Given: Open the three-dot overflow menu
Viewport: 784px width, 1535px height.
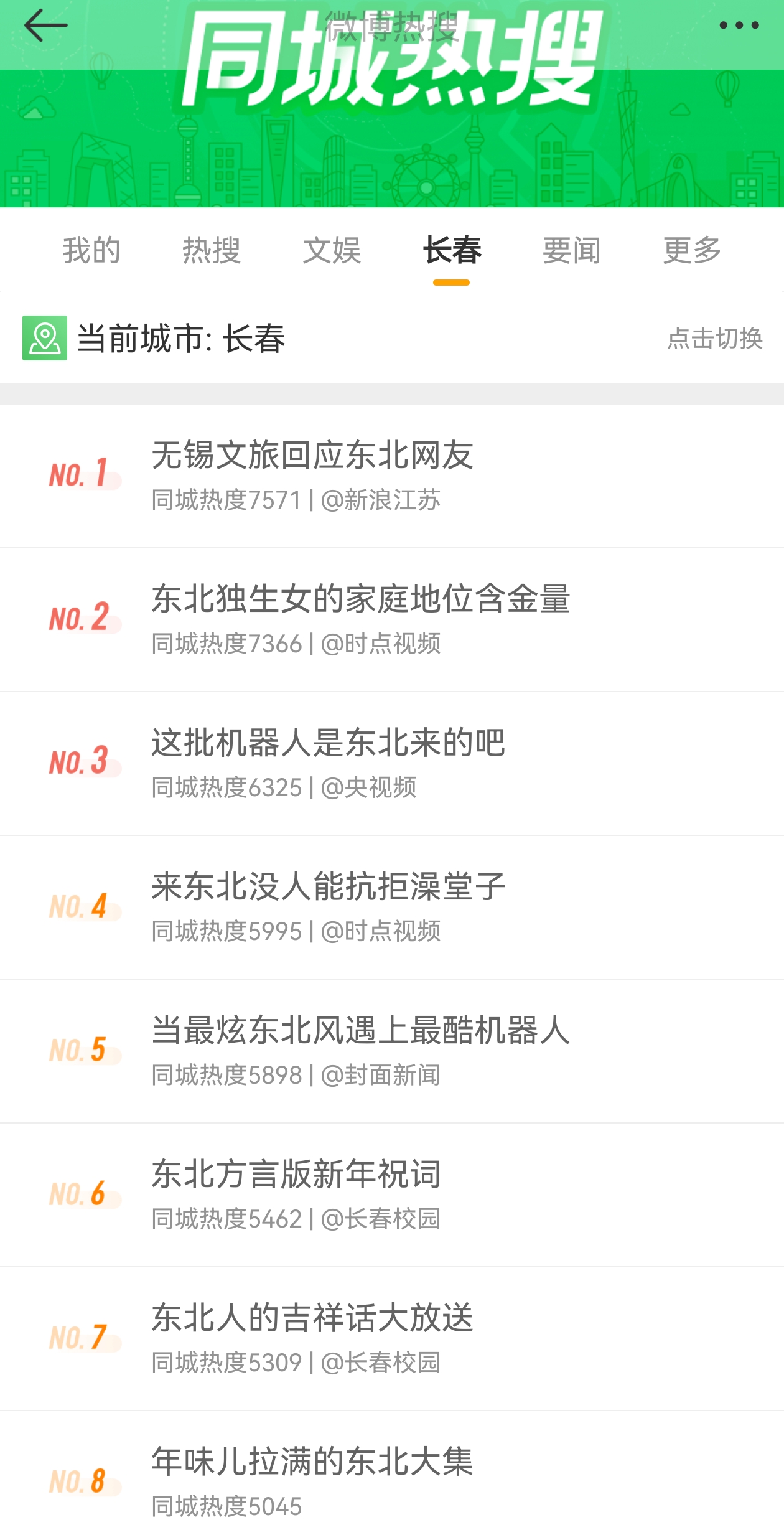Looking at the screenshot, I should (x=739, y=26).
